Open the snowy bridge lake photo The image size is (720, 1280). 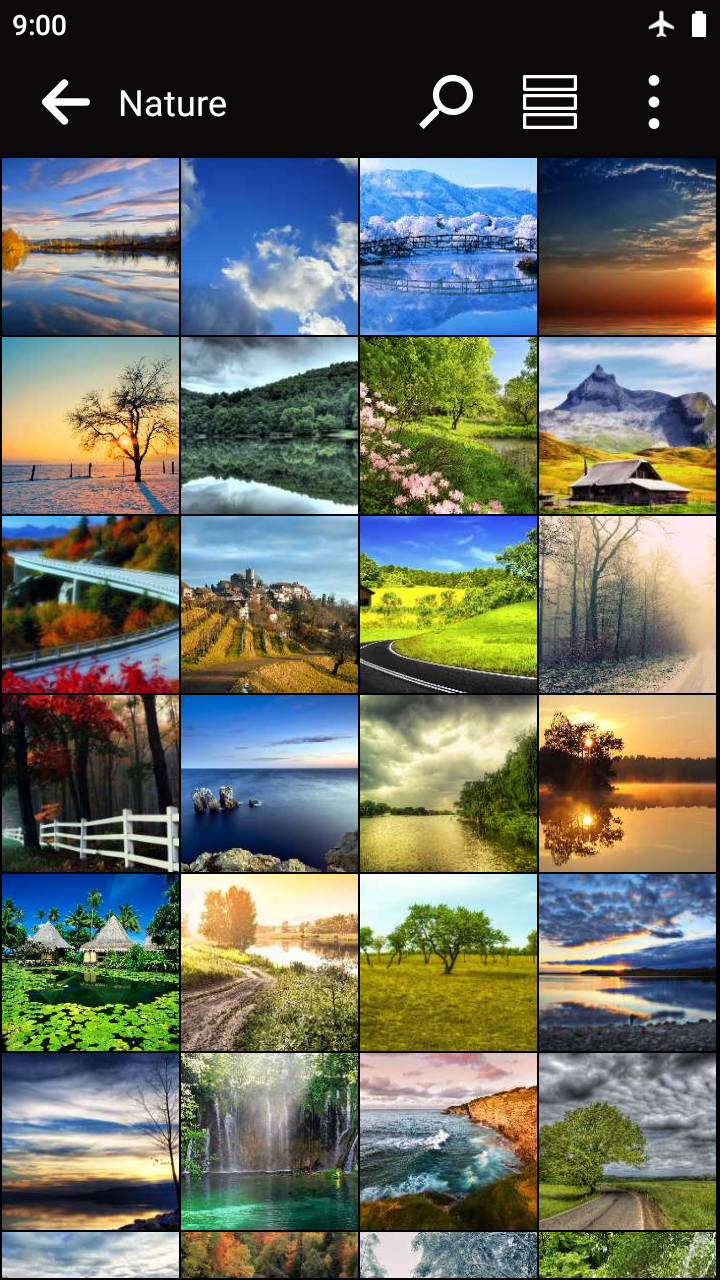pyautogui.click(x=448, y=246)
